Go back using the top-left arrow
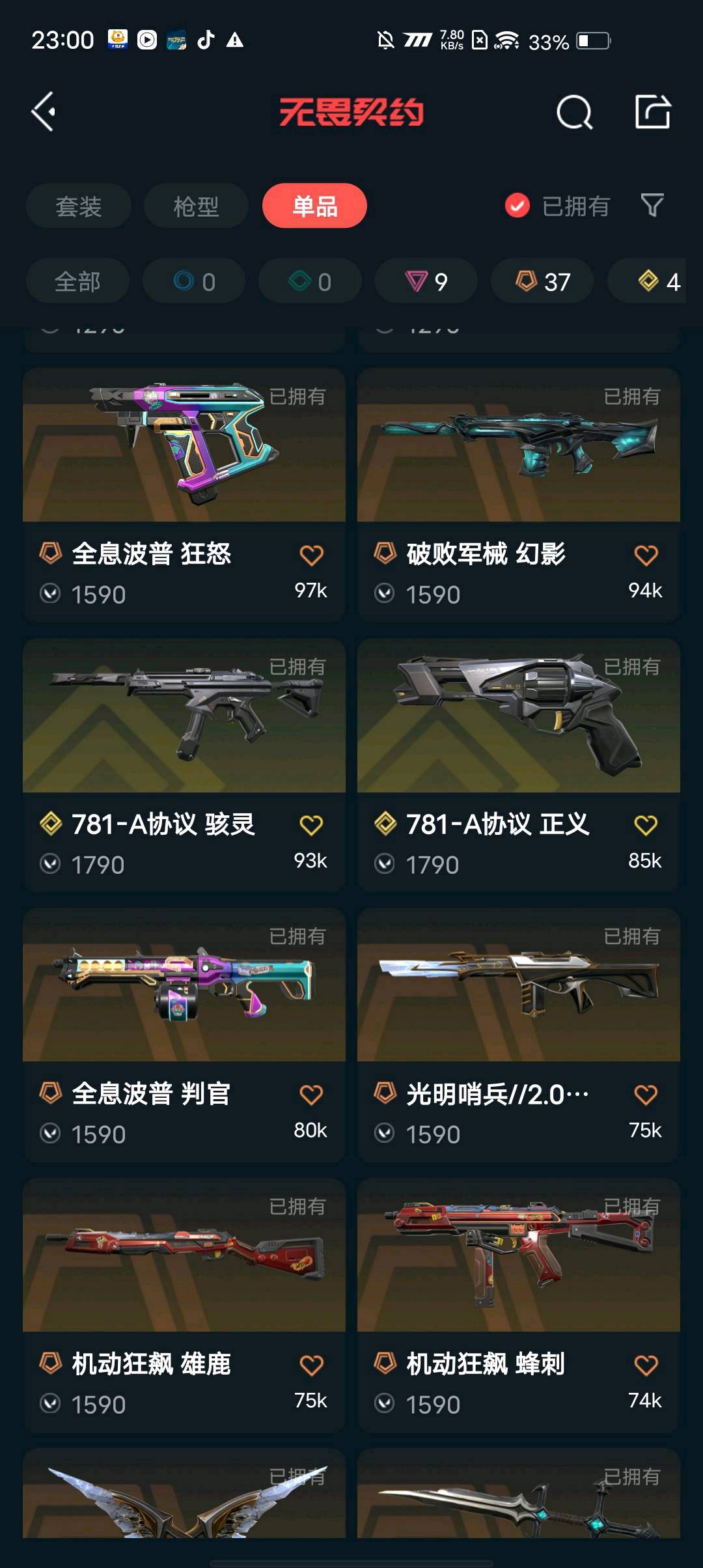Viewport: 703px width, 1568px height. [43, 111]
